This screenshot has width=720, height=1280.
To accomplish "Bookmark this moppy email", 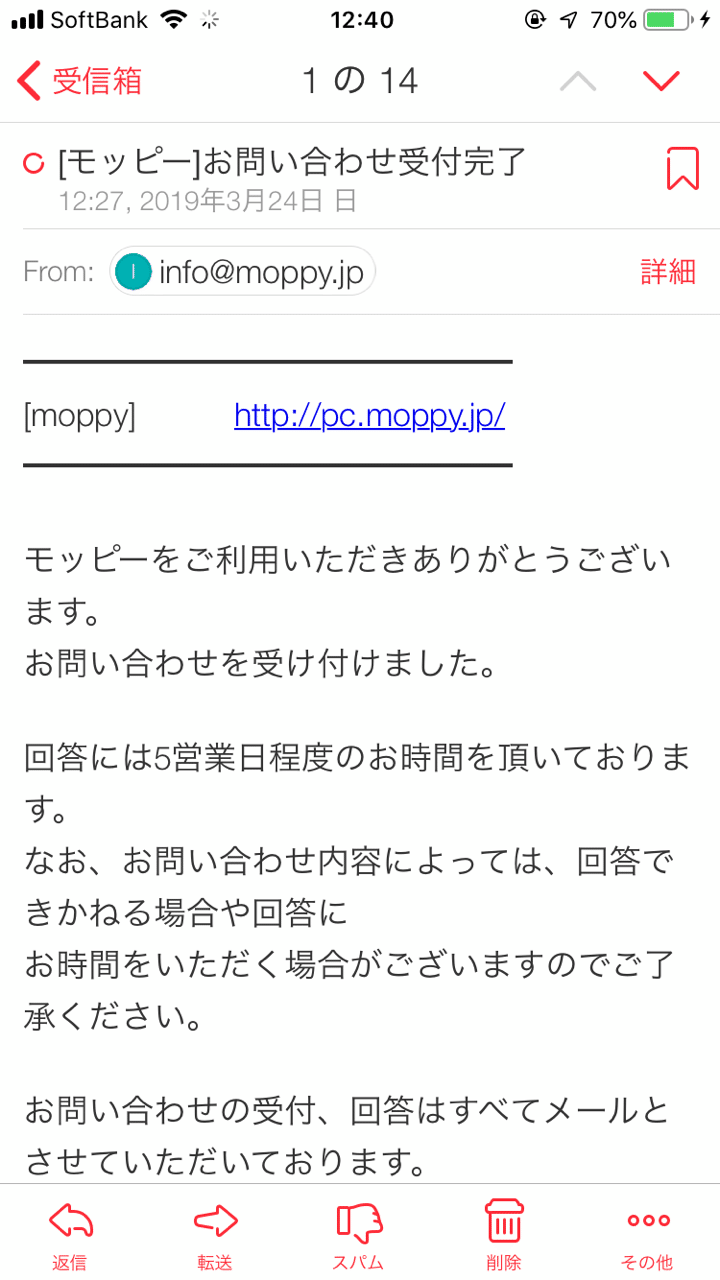I will [682, 169].
